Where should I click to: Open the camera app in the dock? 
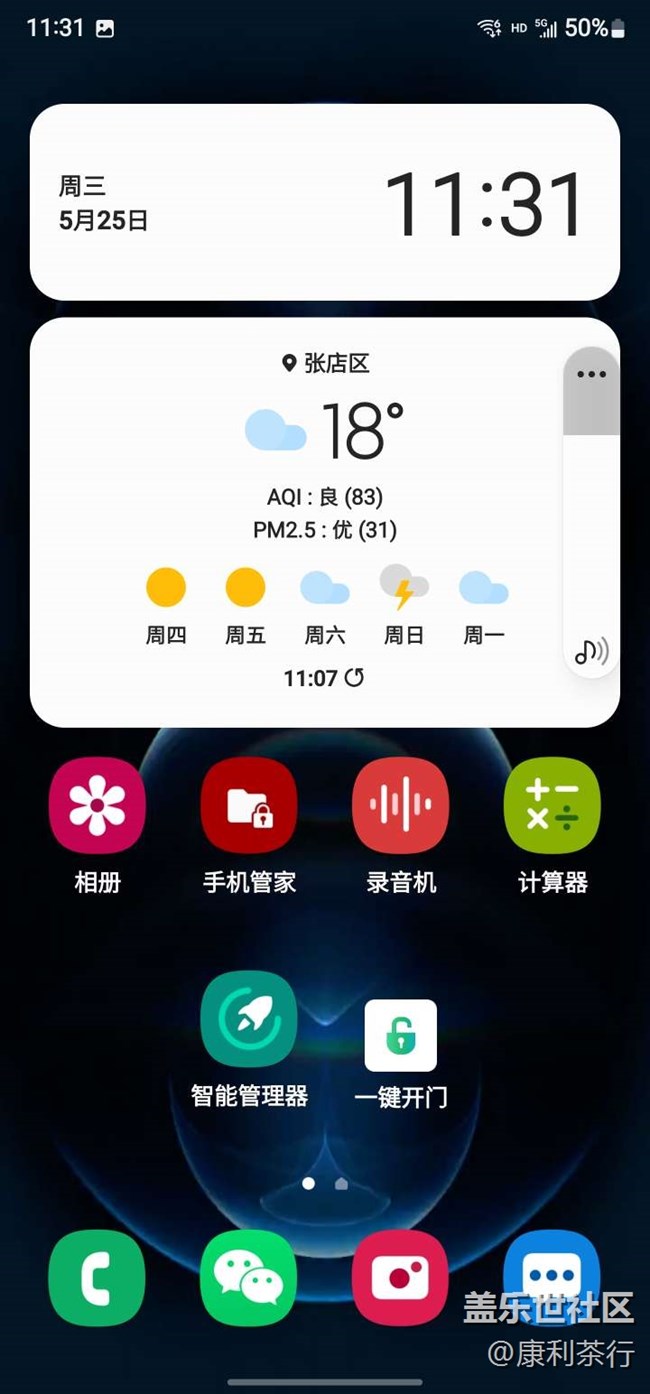point(401,1277)
